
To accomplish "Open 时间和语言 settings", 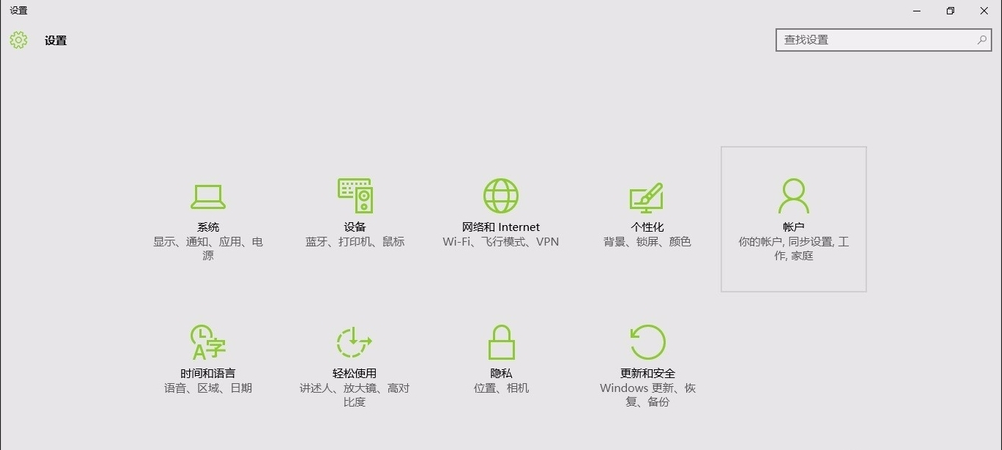I will [x=208, y=360].
